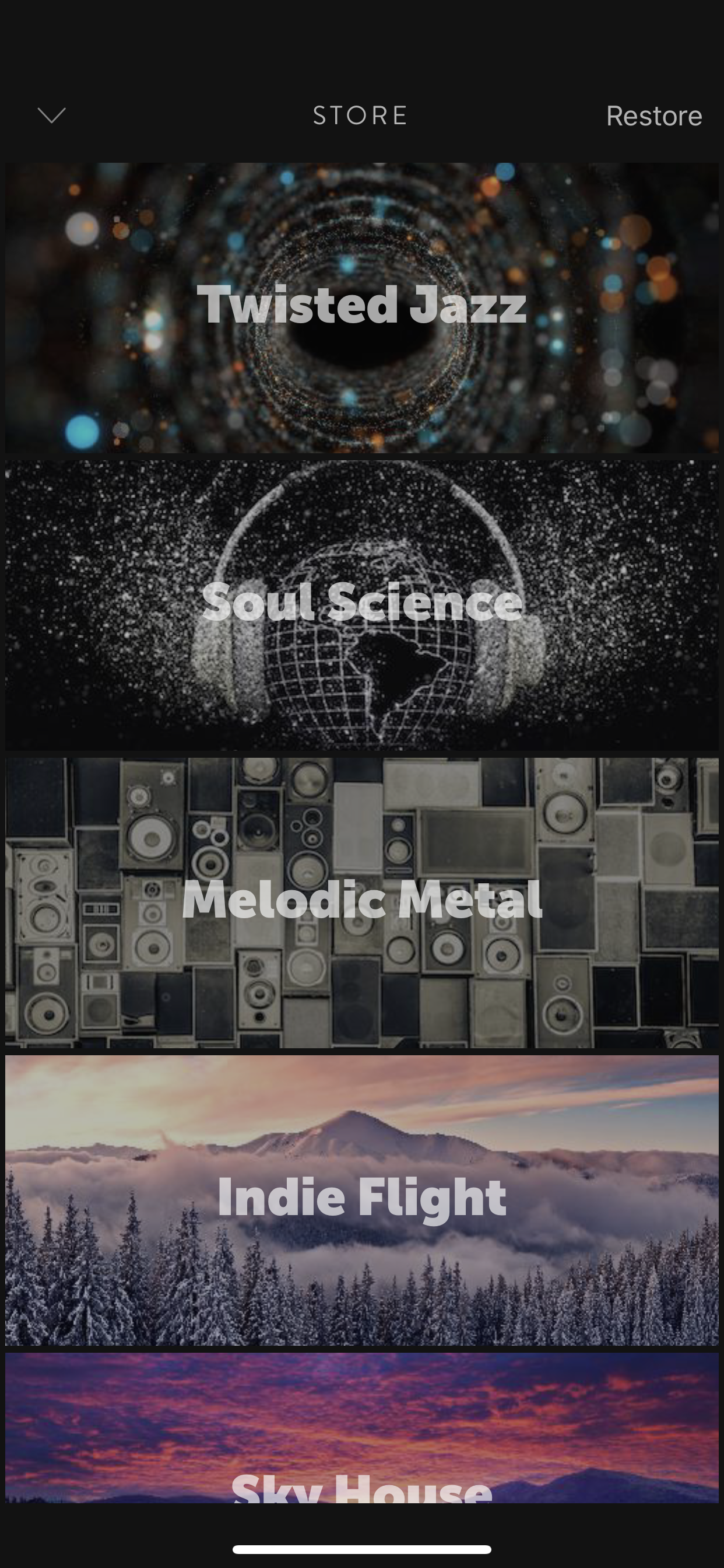Collapse the store with the down chevron
The image size is (724, 1568).
point(52,115)
